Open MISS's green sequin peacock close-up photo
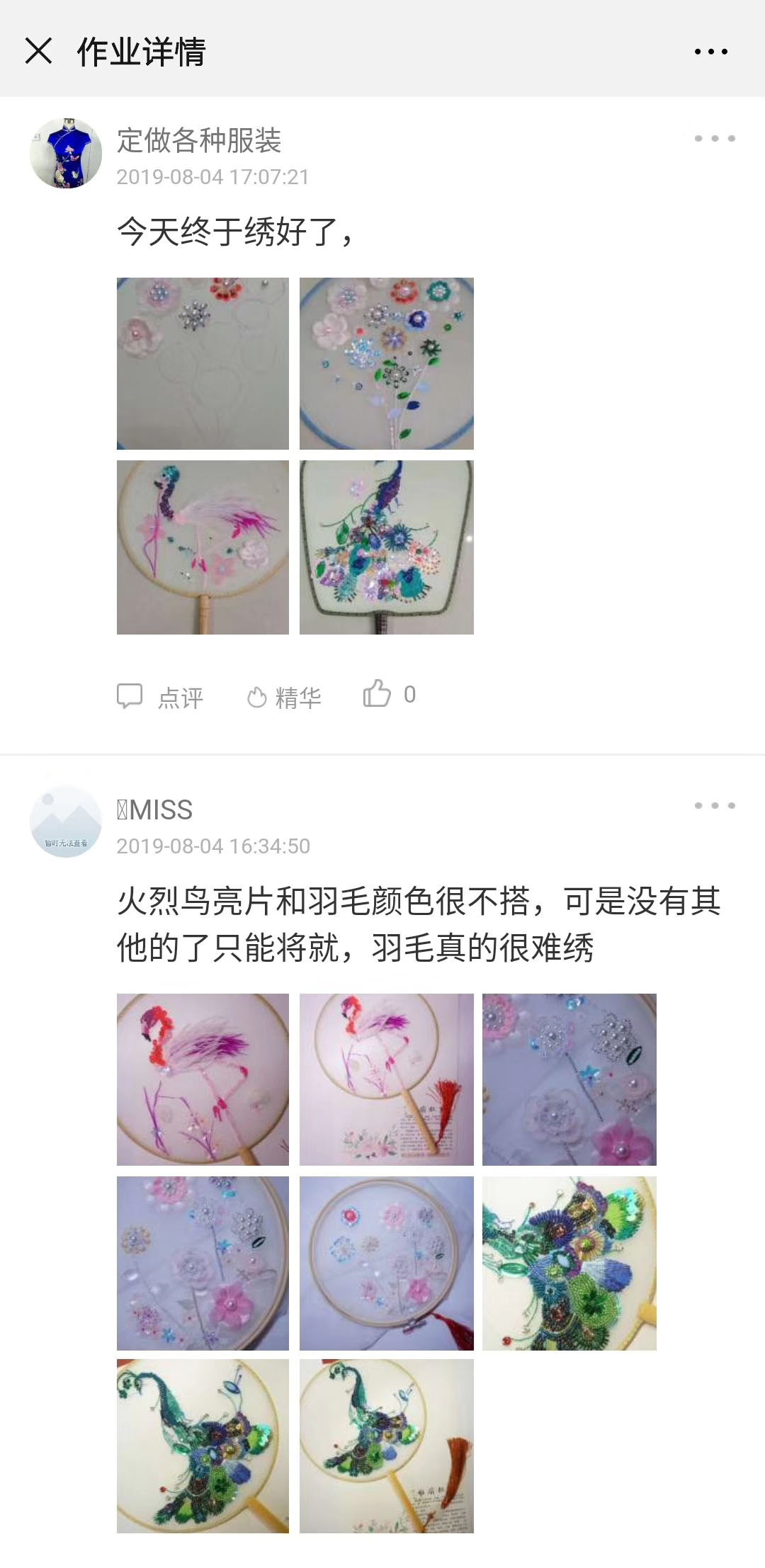Screen dimensions: 765x1568 click(x=569, y=1263)
